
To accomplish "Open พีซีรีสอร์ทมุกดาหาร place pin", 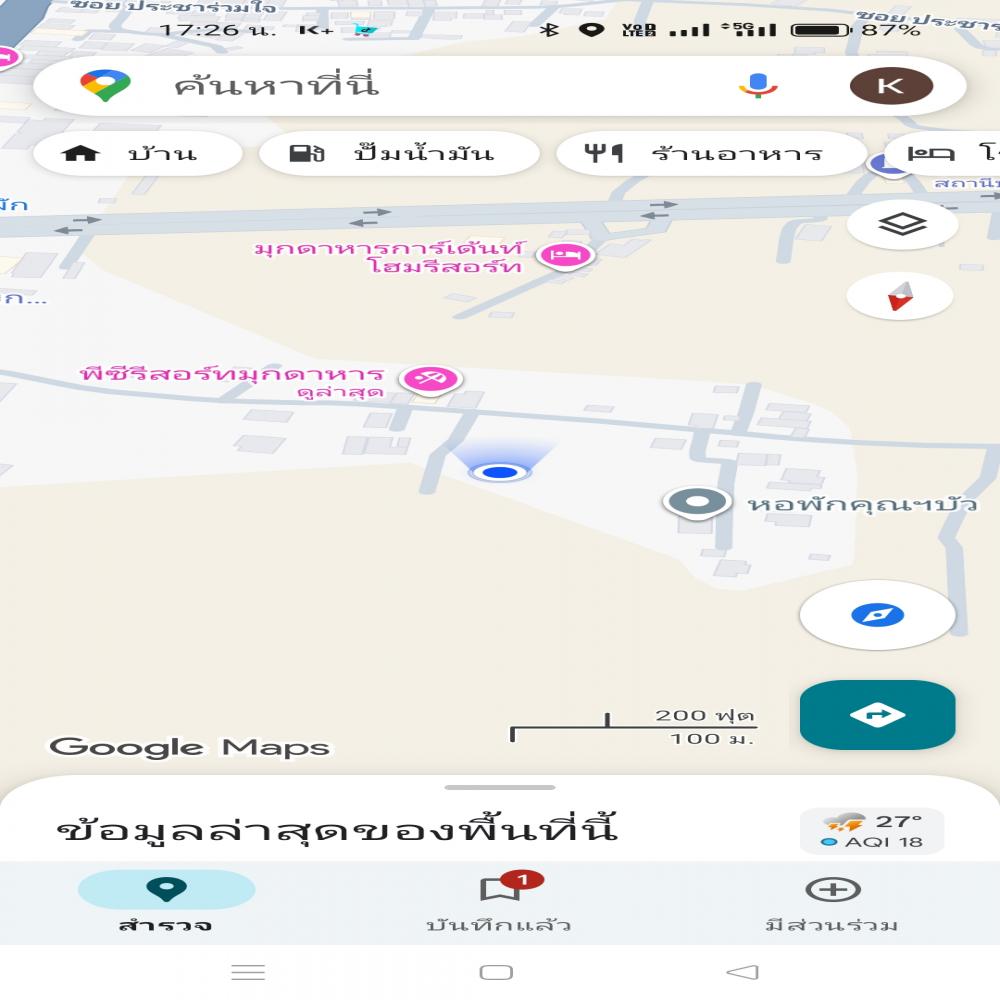I will pos(432,379).
